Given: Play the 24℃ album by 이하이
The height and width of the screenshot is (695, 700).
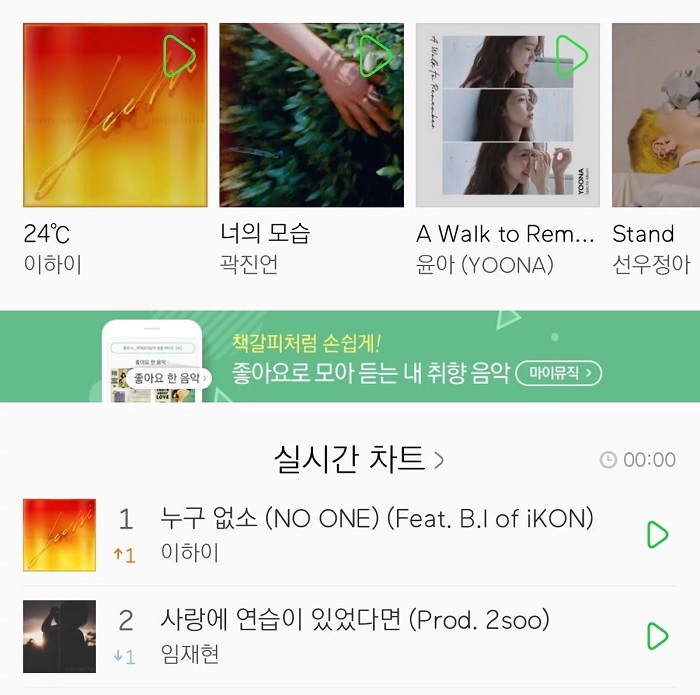Looking at the screenshot, I should click(x=181, y=55).
